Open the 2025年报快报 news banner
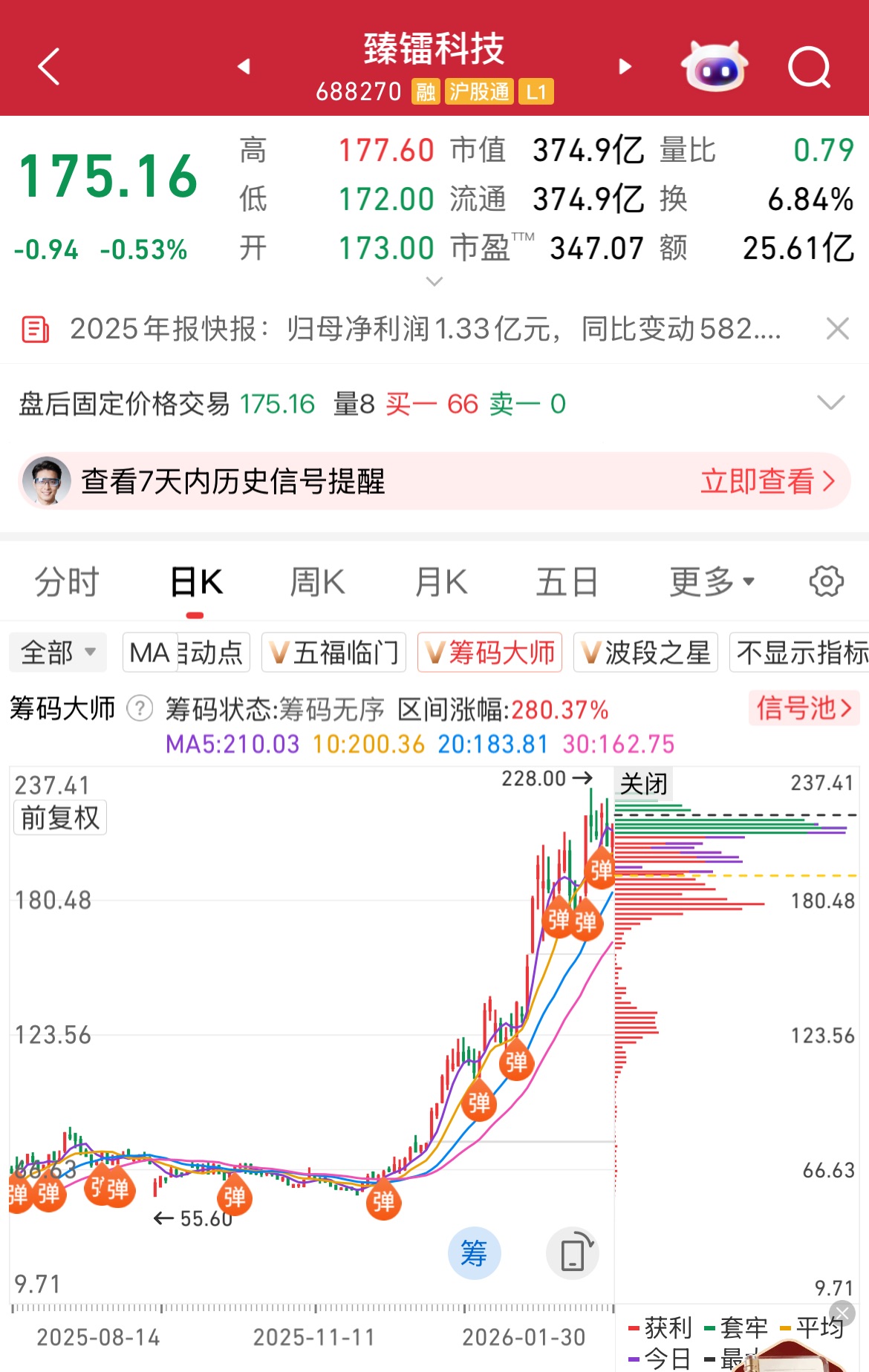Image resolution: width=869 pixels, height=1372 pixels. [423, 329]
